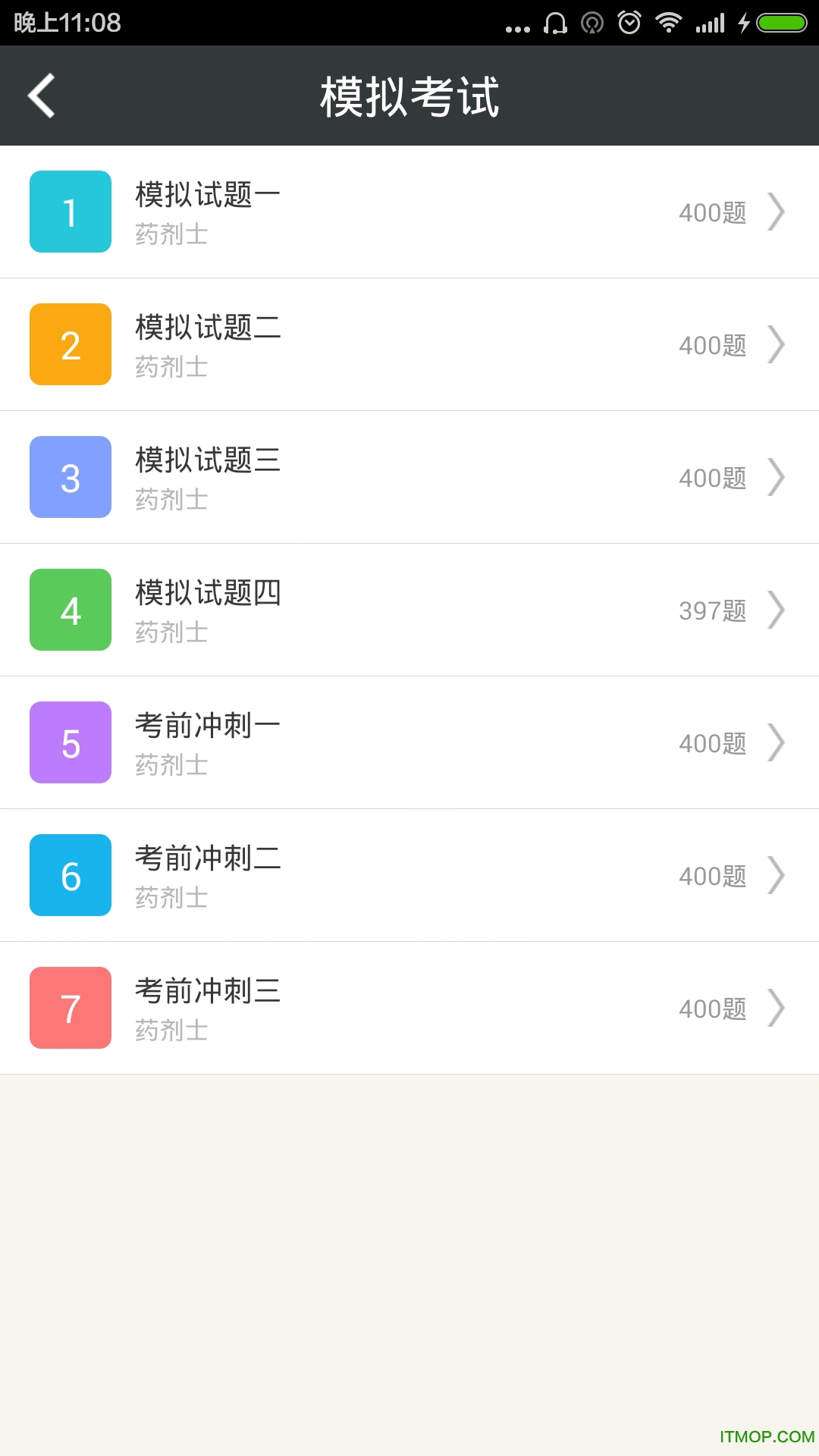The height and width of the screenshot is (1456, 819).
Task: Open 模拟试题一 mock exam
Action: (409, 212)
